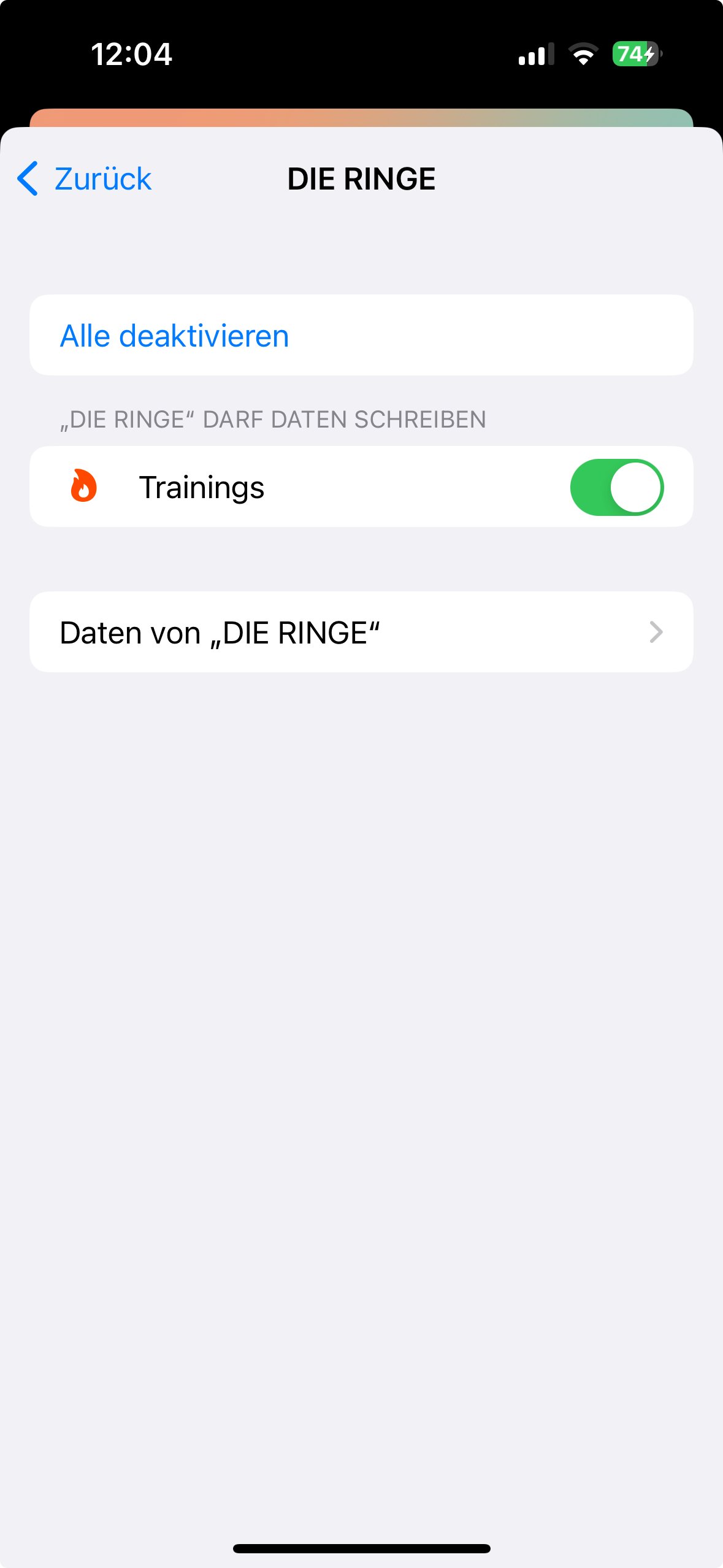
Task: Toggle off the Trainings switch
Action: click(616, 487)
